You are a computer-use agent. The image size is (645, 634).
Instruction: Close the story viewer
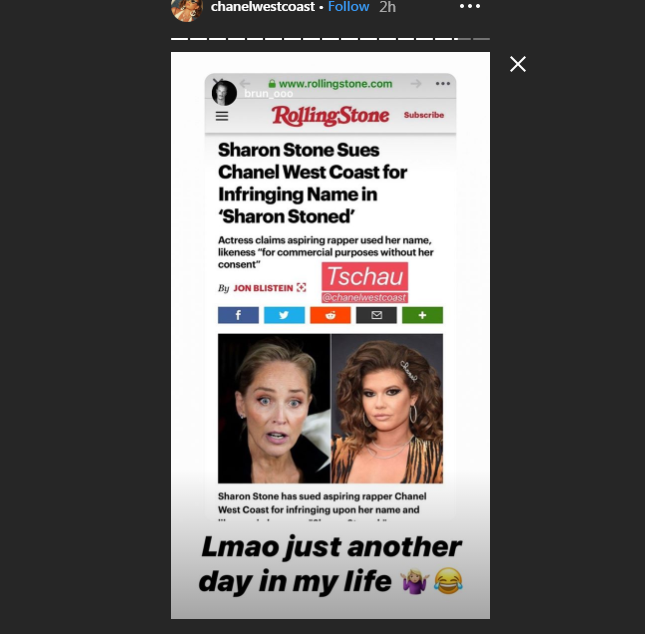(x=518, y=64)
